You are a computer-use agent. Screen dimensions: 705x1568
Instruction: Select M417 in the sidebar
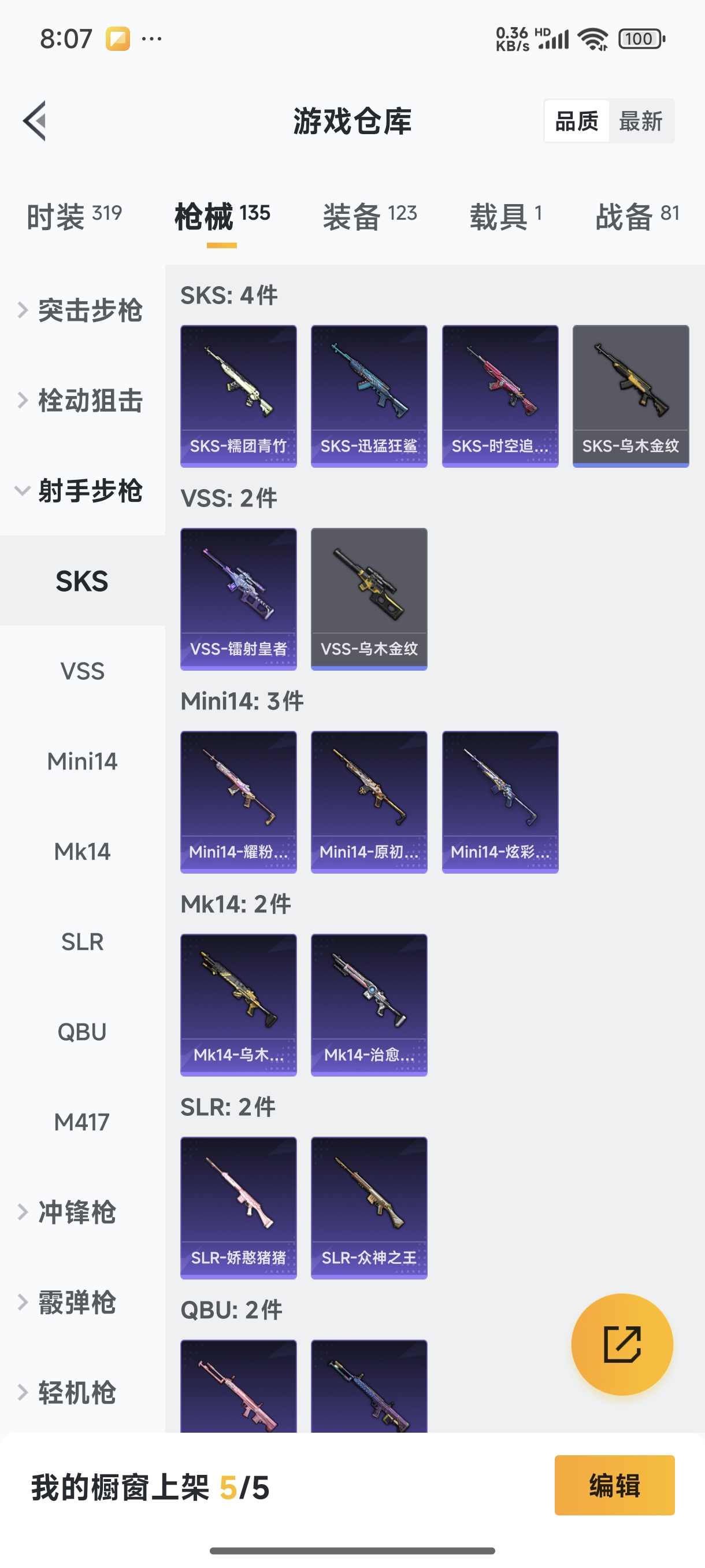[82, 1122]
